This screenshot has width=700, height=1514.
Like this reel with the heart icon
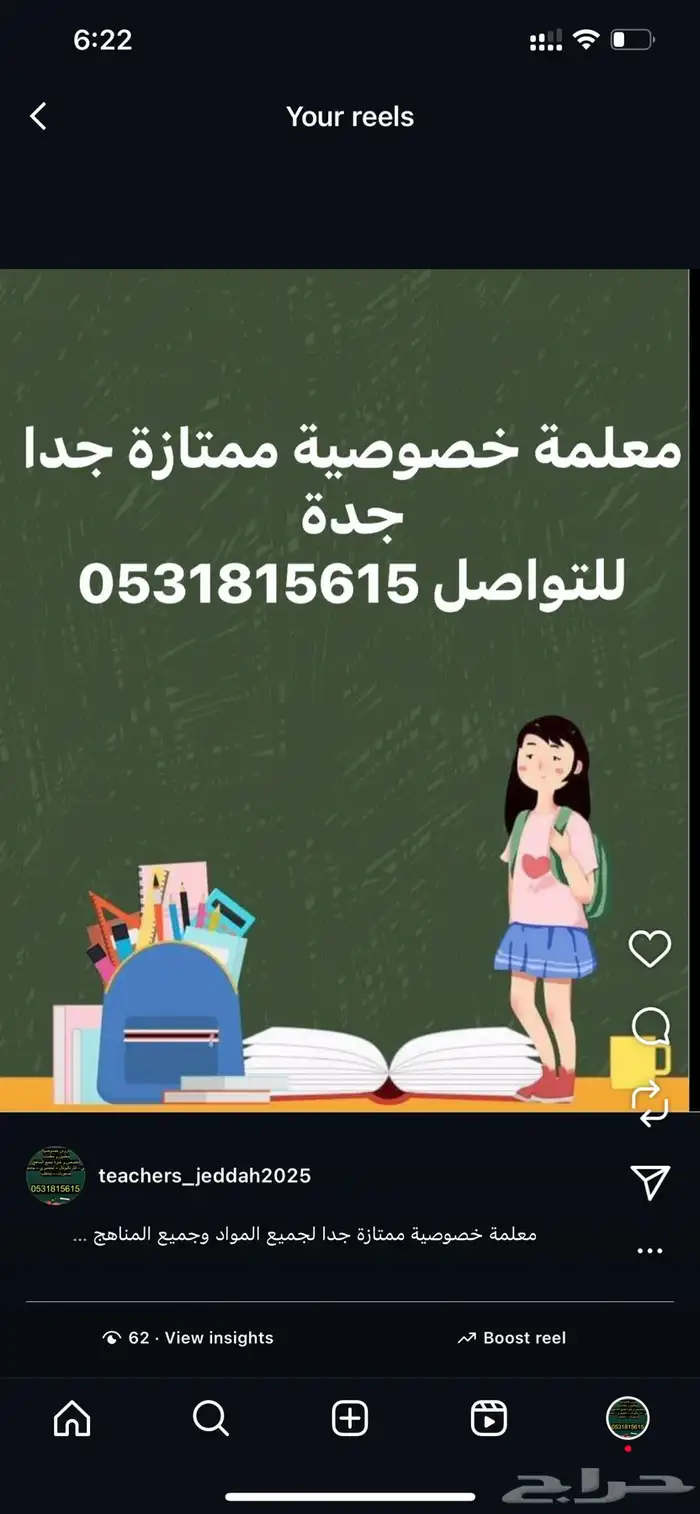pyautogui.click(x=650, y=949)
